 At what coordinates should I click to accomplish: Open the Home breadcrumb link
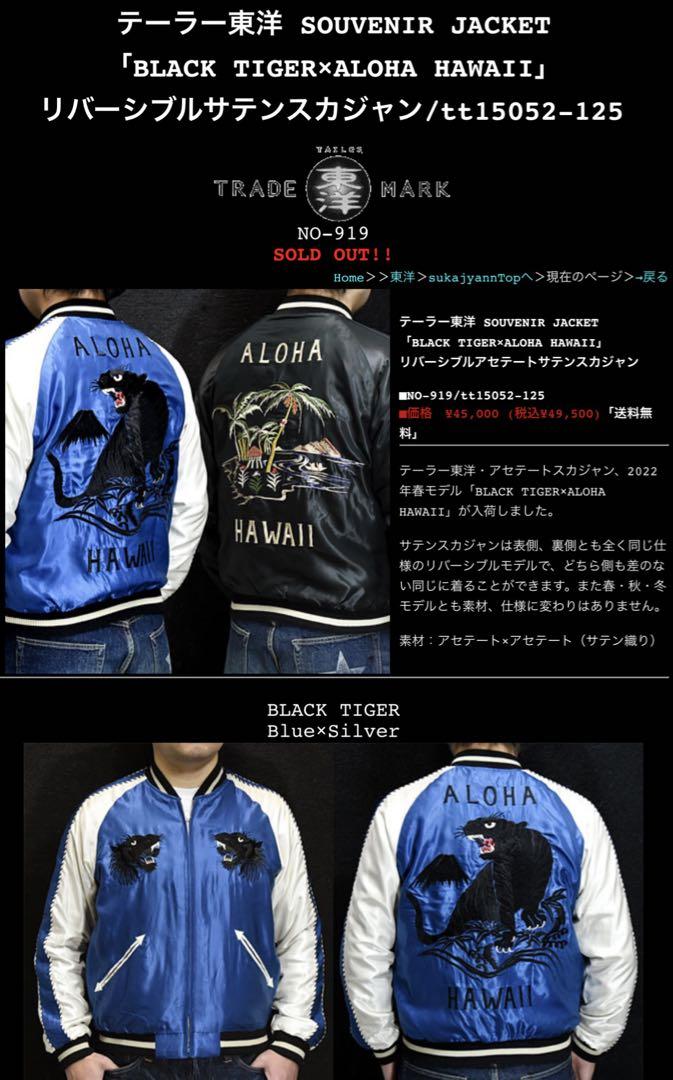pyautogui.click(x=349, y=278)
